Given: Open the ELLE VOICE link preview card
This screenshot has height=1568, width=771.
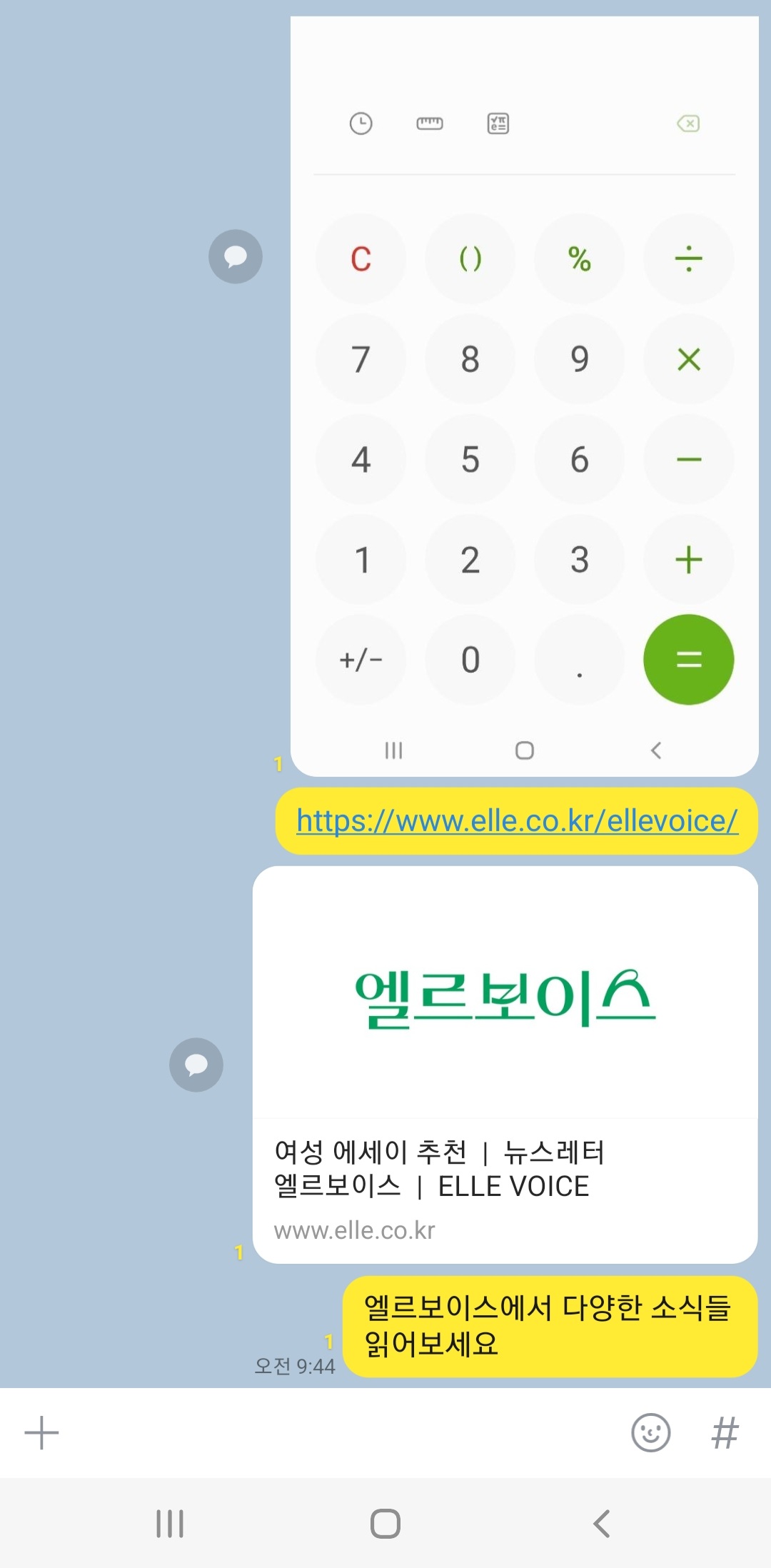Looking at the screenshot, I should point(505,1064).
